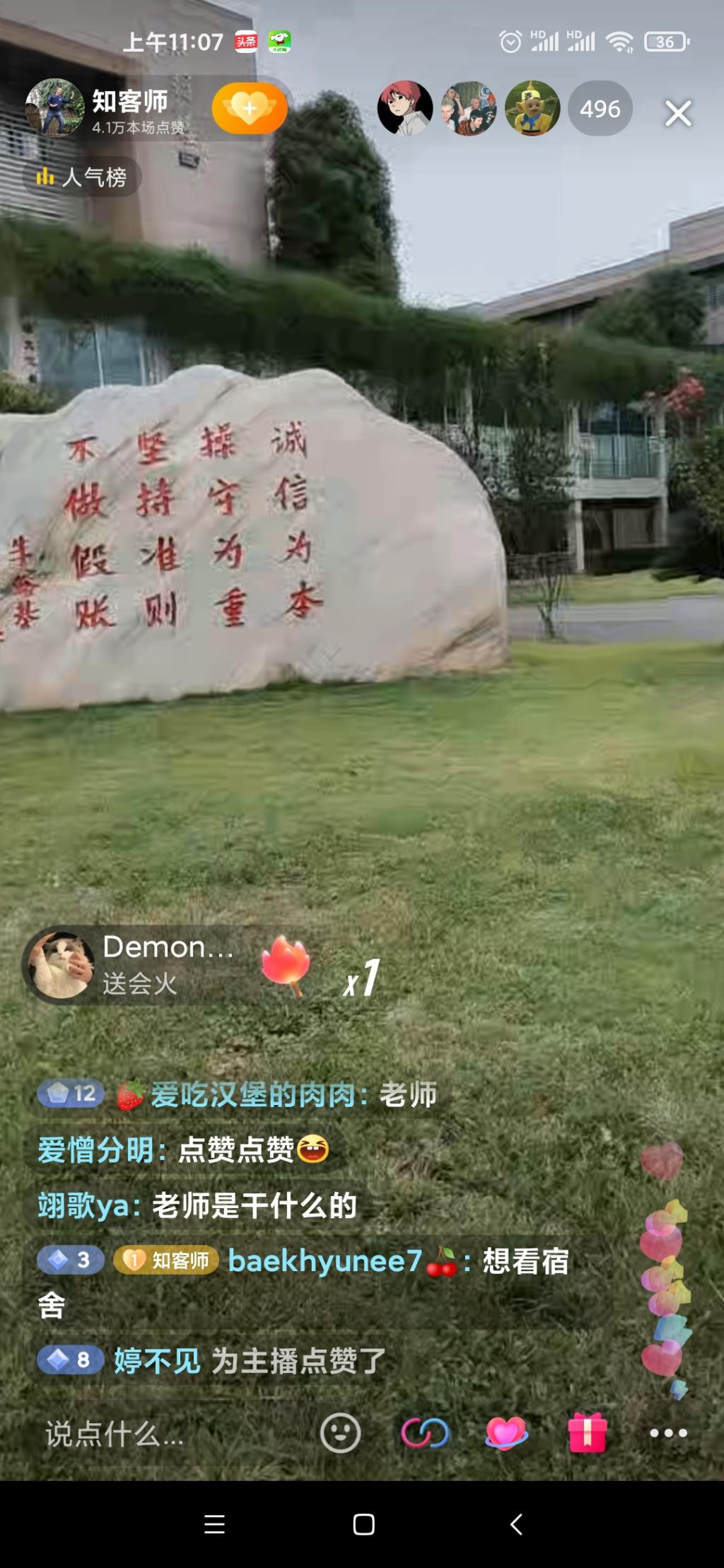View the 496 audience list
The image size is (724, 1568).
pyautogui.click(x=600, y=109)
